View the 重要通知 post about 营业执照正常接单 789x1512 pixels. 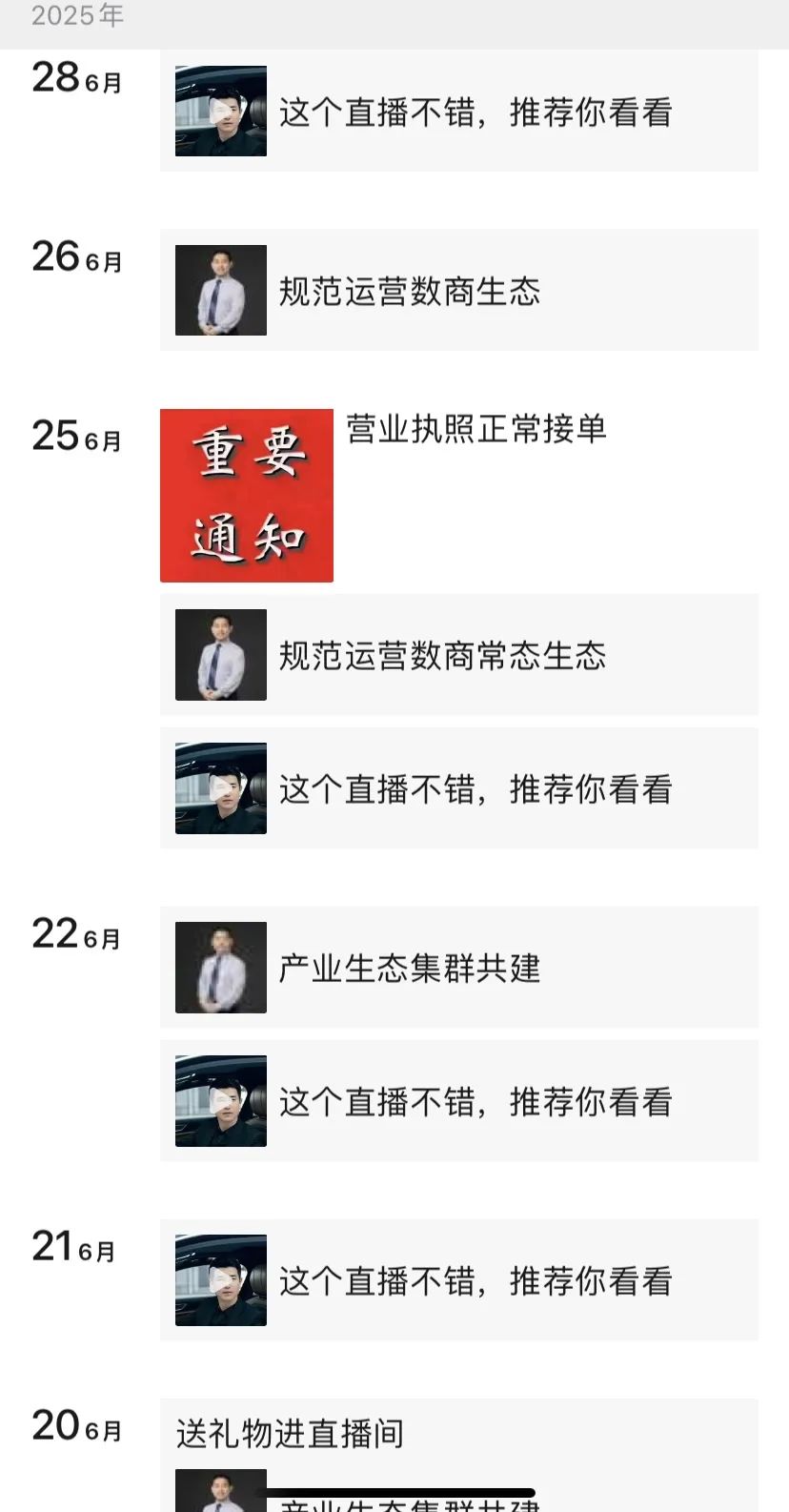247,496
